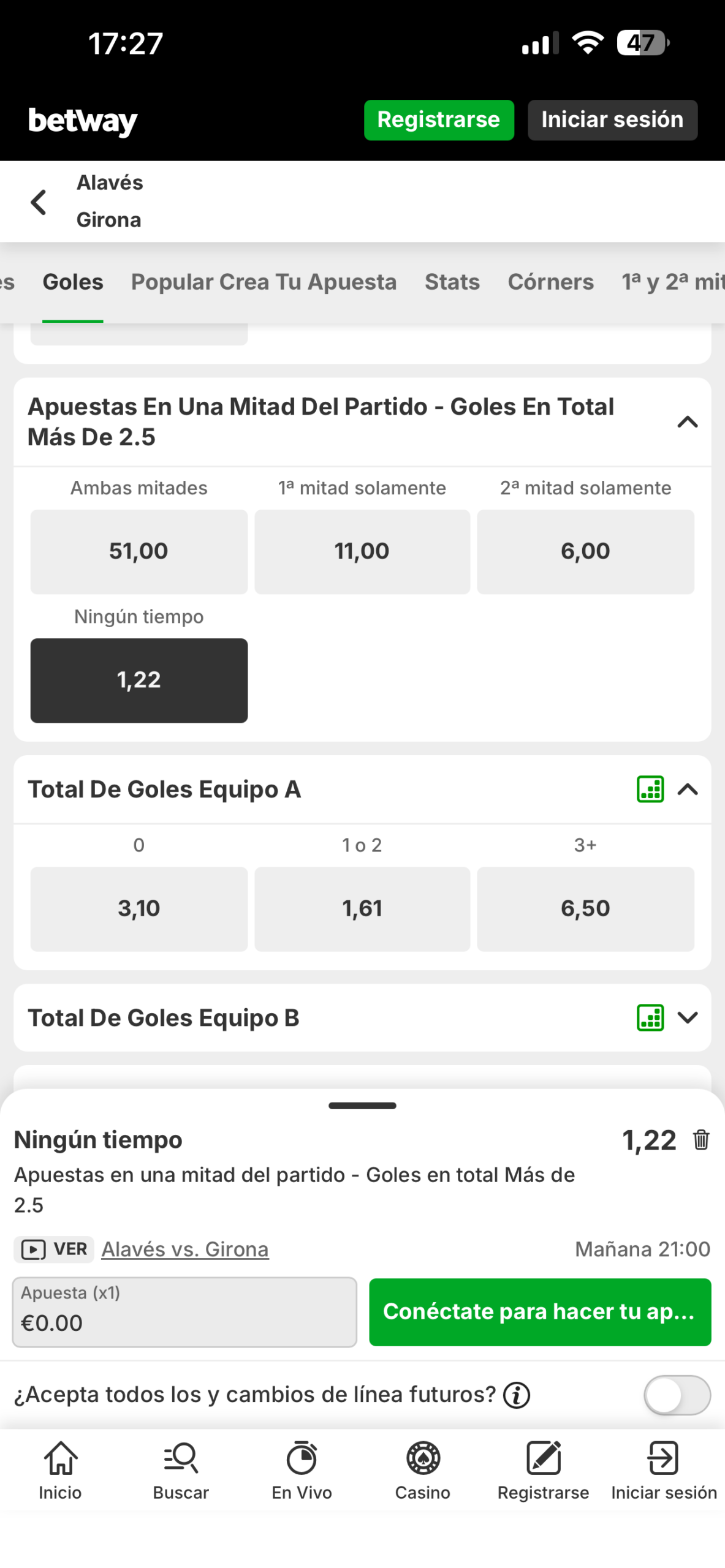Select Ambas mitades odds 51,00

coord(139,551)
